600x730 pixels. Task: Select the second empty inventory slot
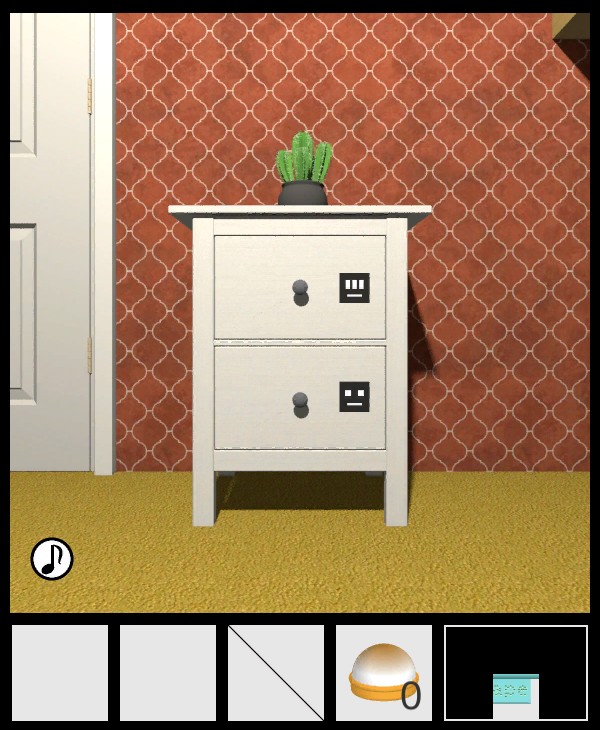168,673
